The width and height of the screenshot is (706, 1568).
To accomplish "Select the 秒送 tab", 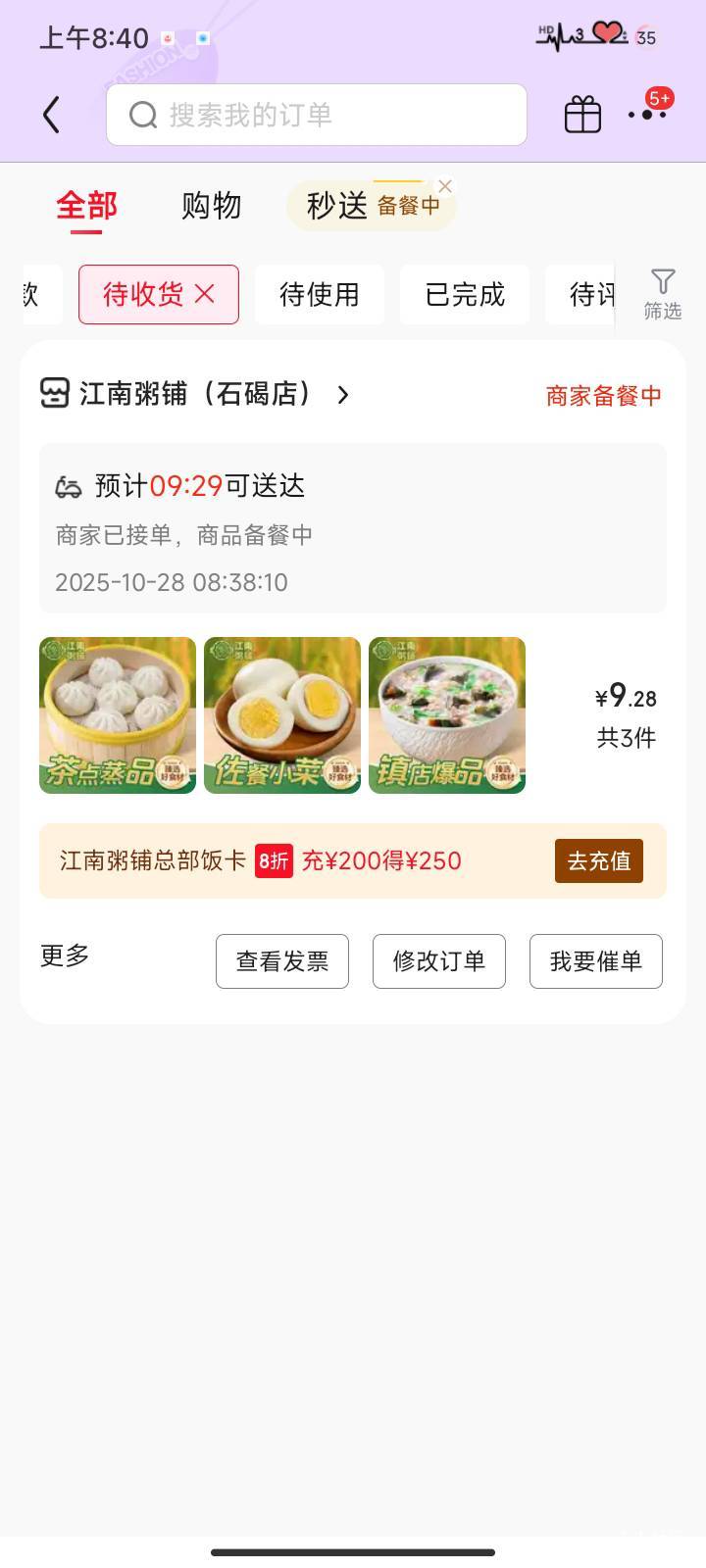I will tap(336, 206).
